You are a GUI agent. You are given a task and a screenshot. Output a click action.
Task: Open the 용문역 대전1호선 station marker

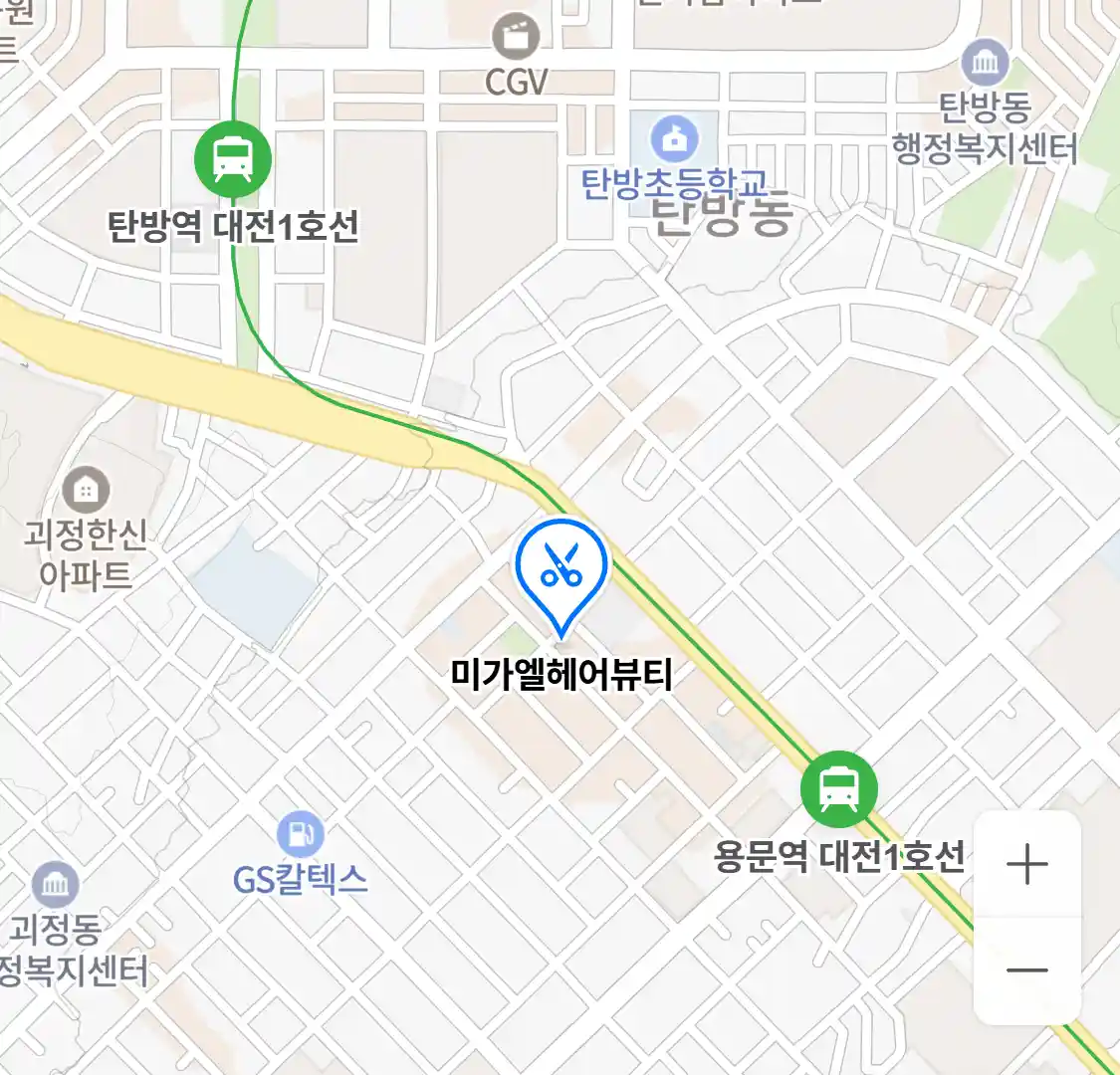tap(838, 789)
